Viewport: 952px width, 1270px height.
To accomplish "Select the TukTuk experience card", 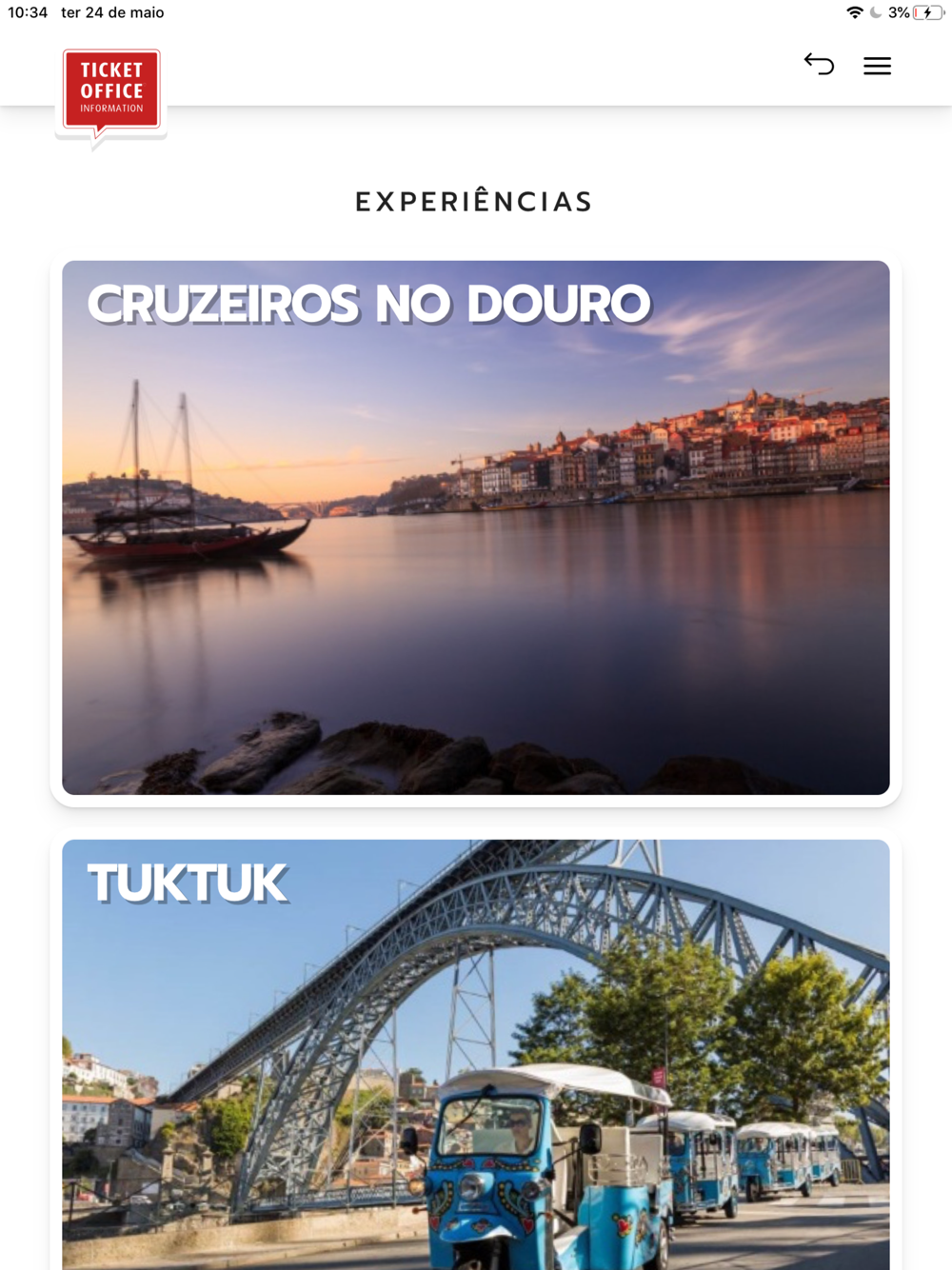I will click(476, 1054).
